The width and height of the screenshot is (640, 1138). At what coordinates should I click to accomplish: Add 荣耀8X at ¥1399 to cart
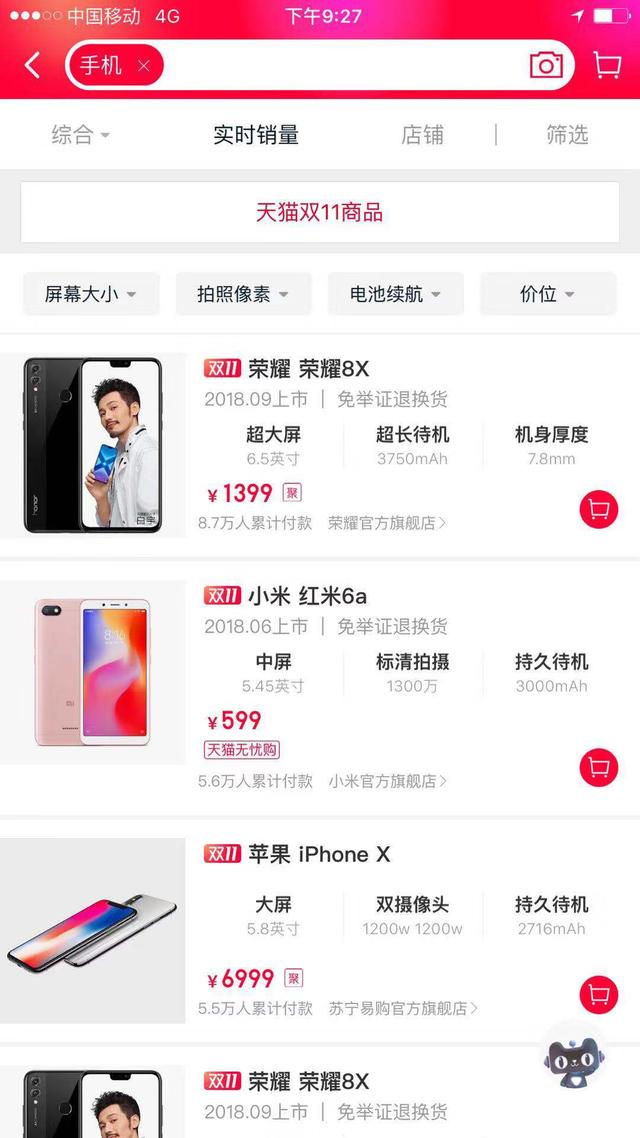coord(598,510)
